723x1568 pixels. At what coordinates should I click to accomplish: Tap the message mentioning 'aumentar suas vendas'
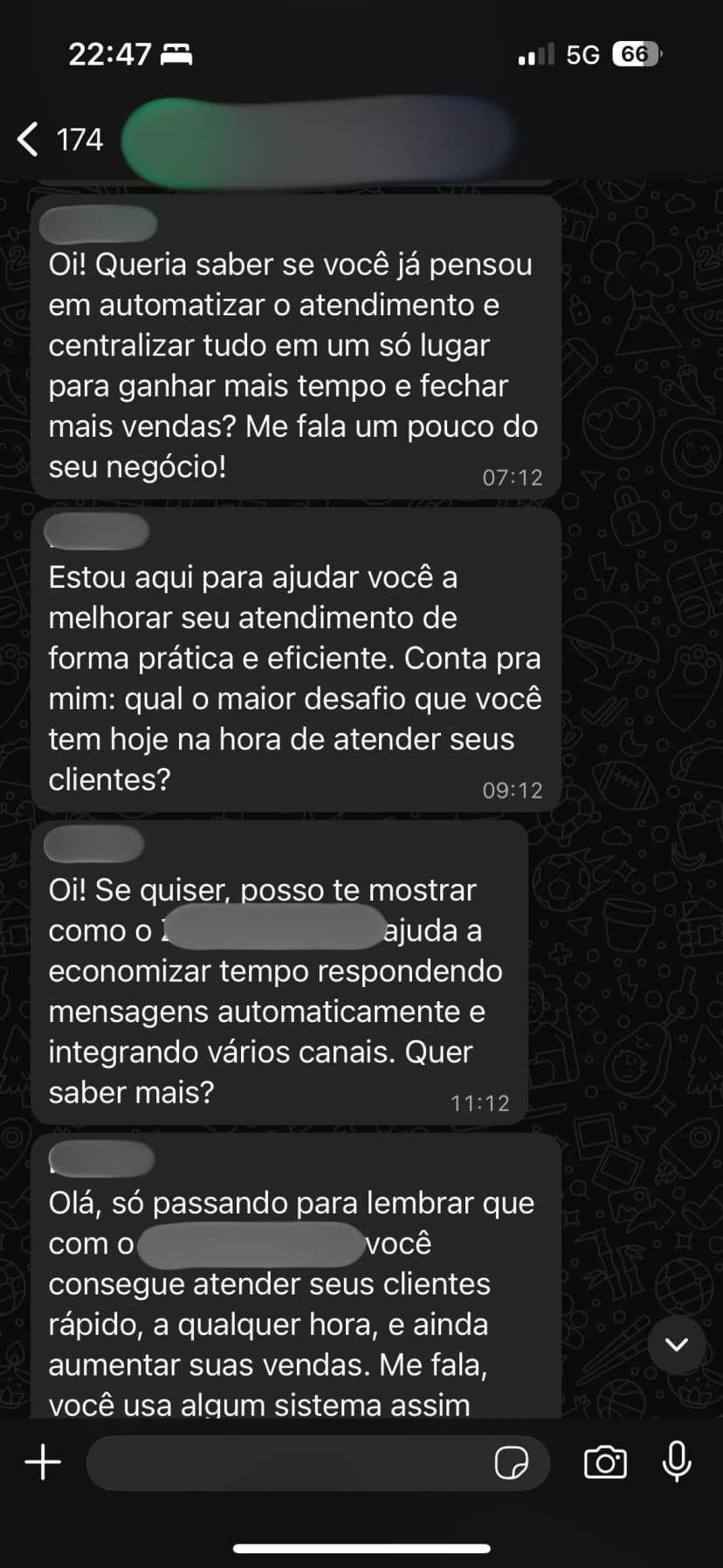click(x=297, y=1284)
